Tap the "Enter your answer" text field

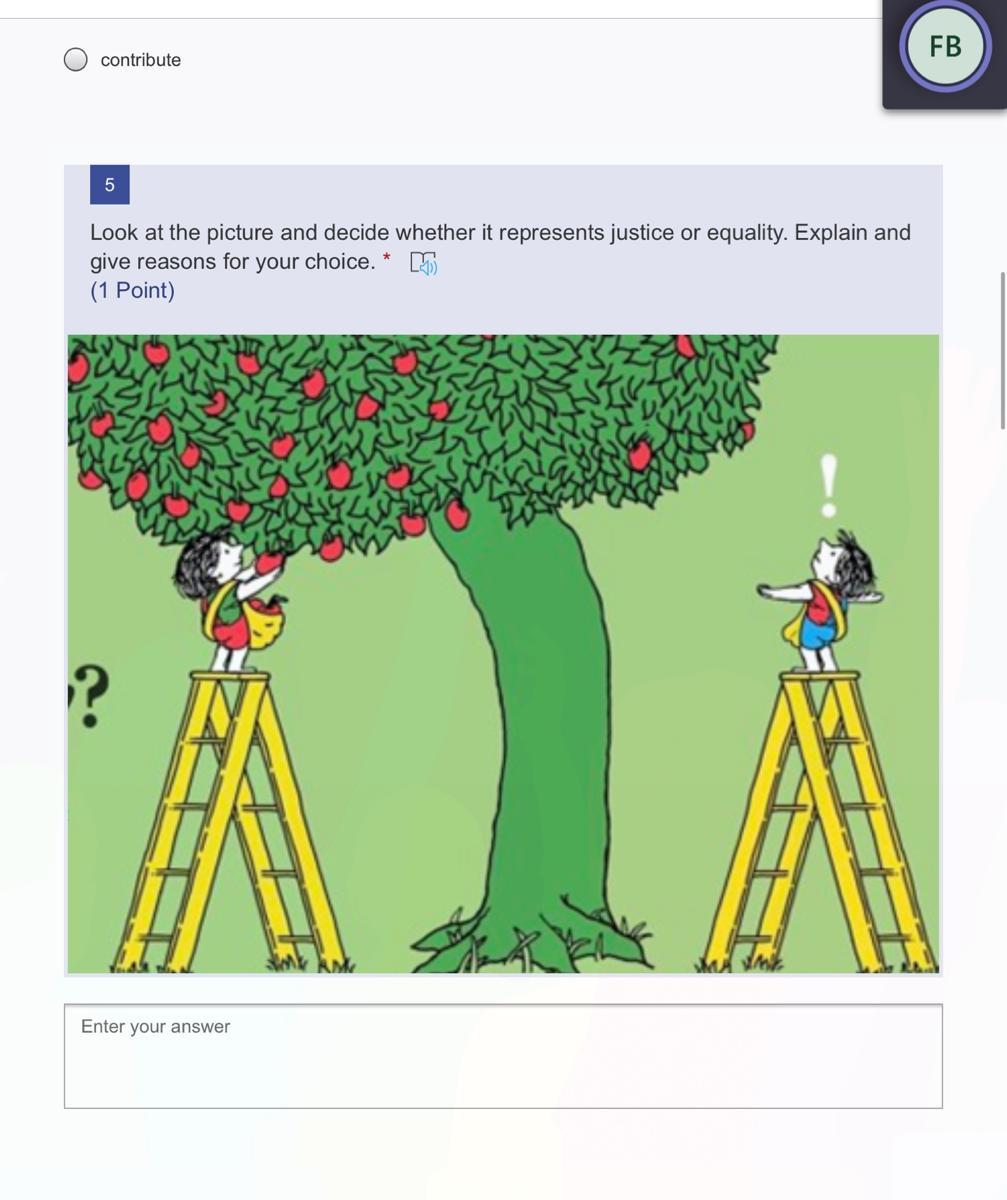pos(503,1056)
